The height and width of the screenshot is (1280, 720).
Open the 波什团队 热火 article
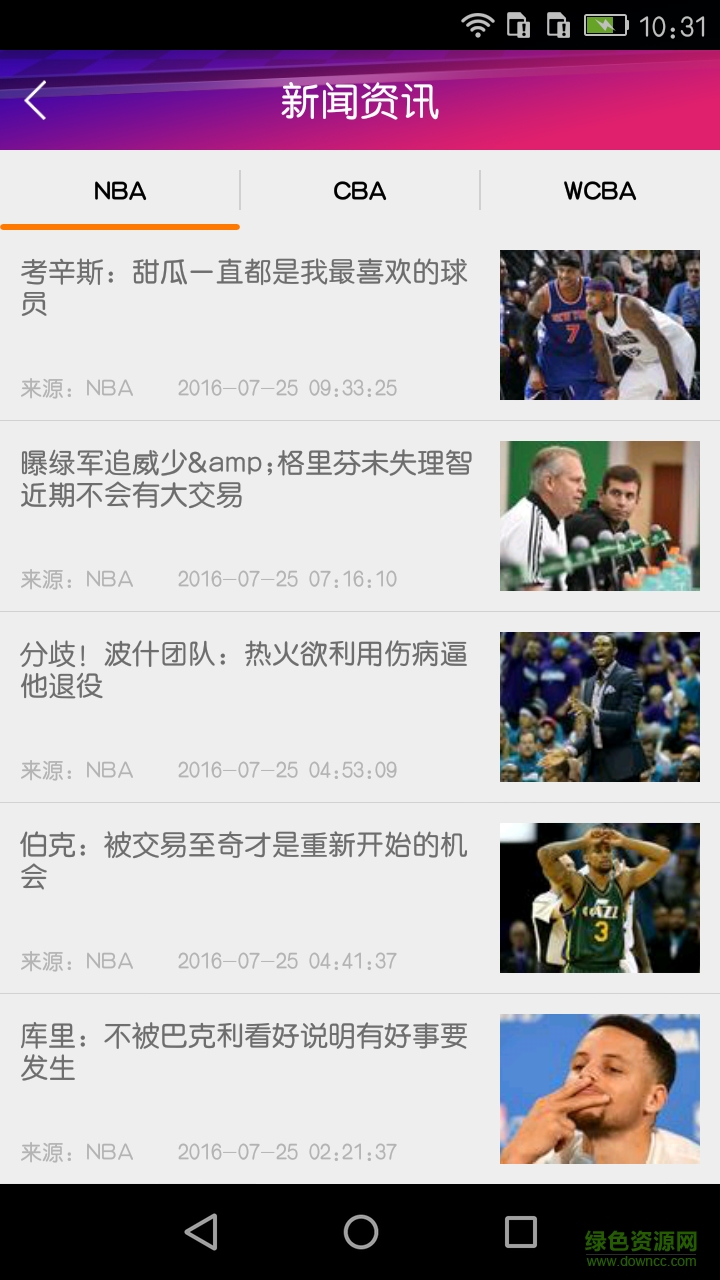(245, 670)
